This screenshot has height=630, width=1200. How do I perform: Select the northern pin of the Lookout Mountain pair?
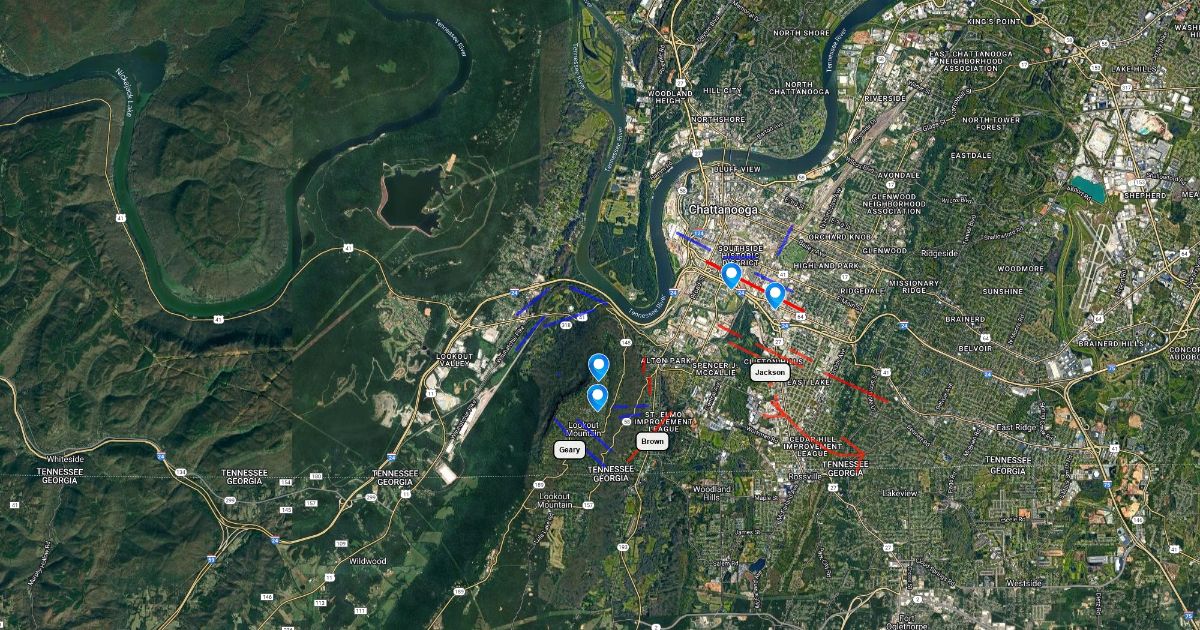point(599,367)
